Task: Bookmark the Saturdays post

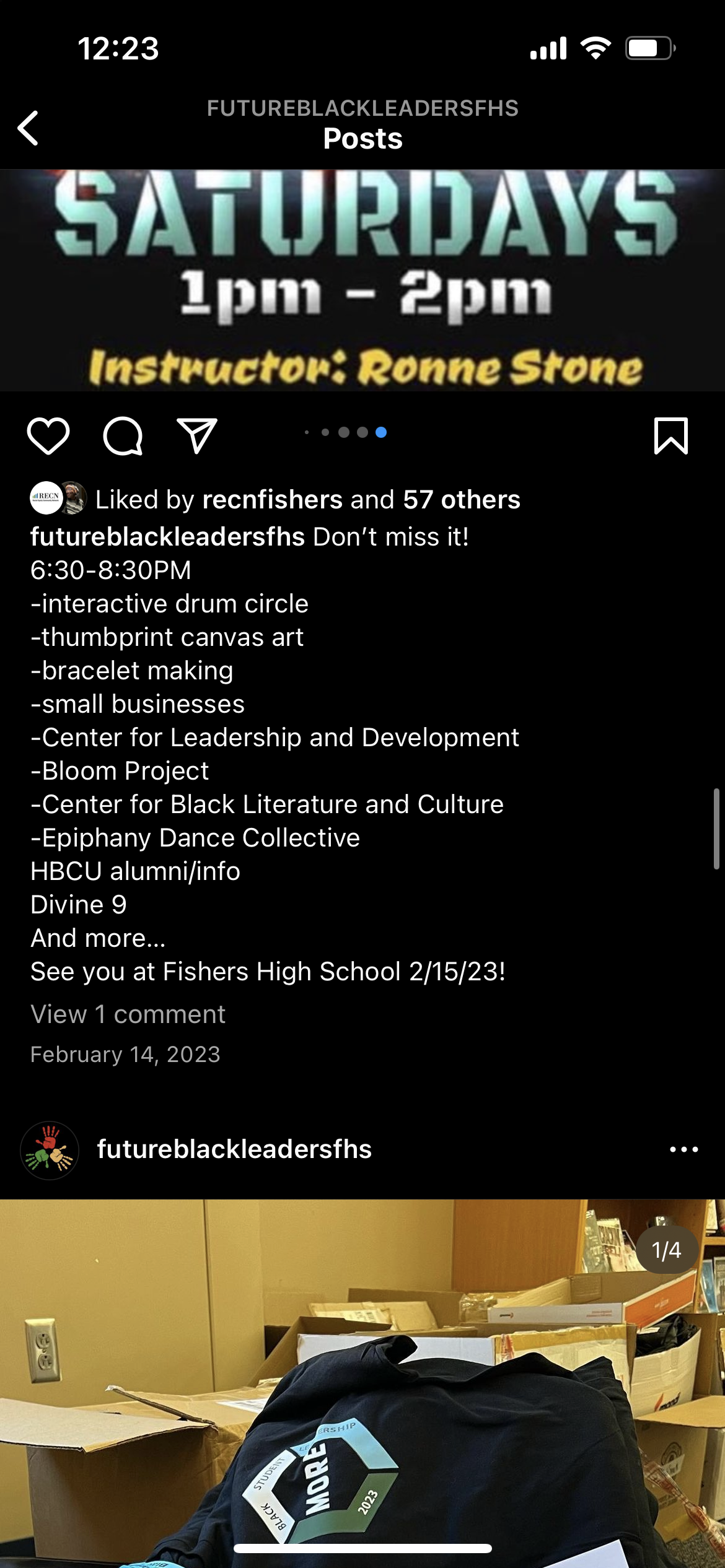Action: pyautogui.click(x=671, y=436)
